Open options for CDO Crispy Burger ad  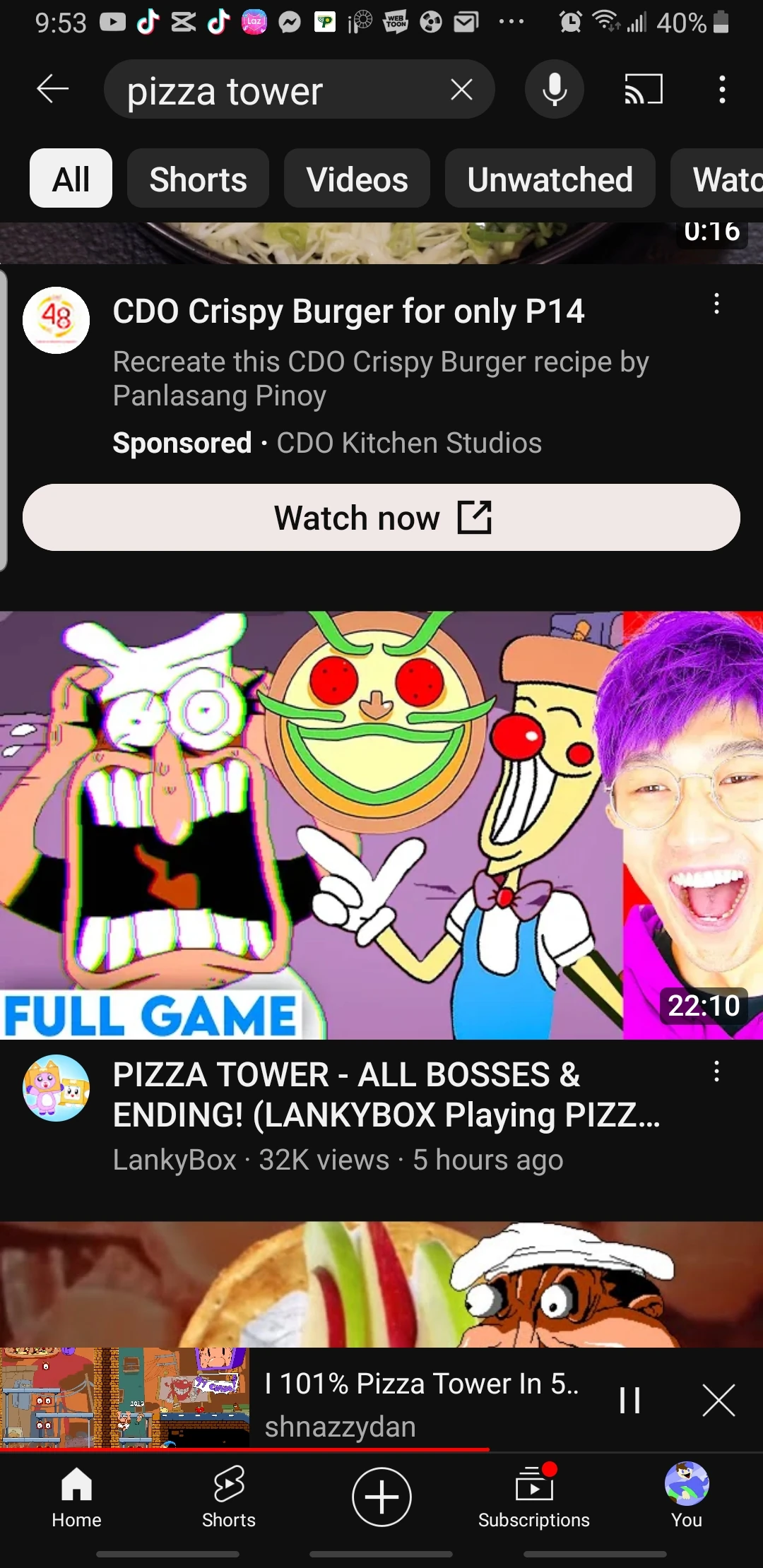[x=716, y=304]
